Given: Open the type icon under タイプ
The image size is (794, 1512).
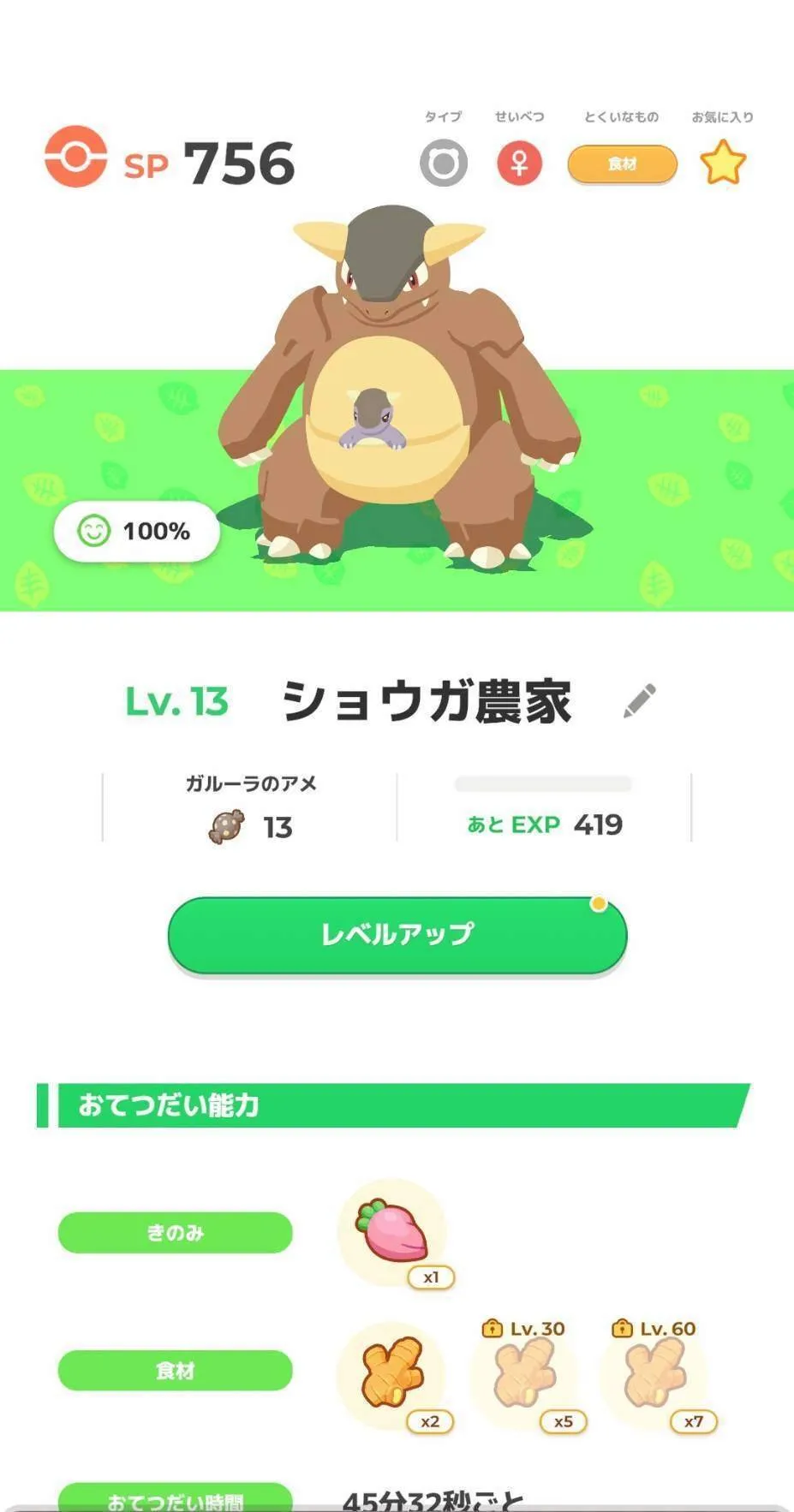Looking at the screenshot, I should pyautogui.click(x=443, y=163).
